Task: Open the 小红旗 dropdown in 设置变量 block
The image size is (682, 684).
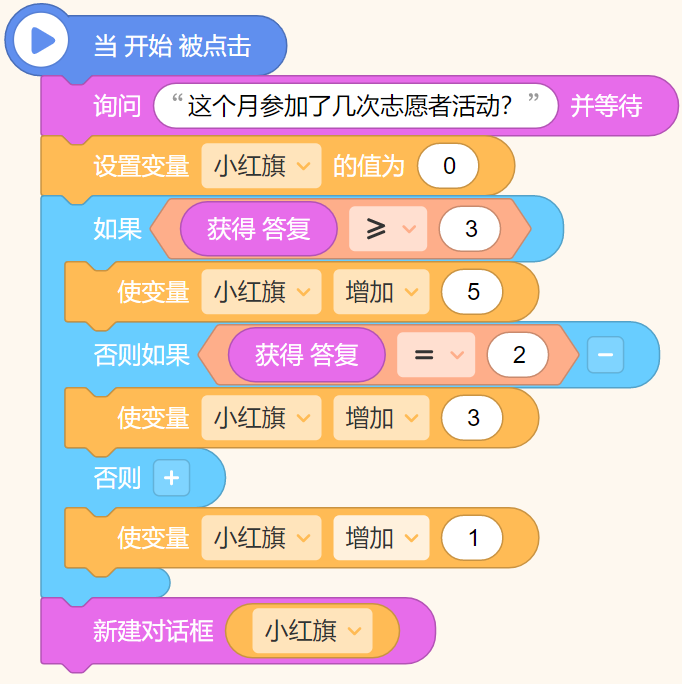Action: (262, 166)
